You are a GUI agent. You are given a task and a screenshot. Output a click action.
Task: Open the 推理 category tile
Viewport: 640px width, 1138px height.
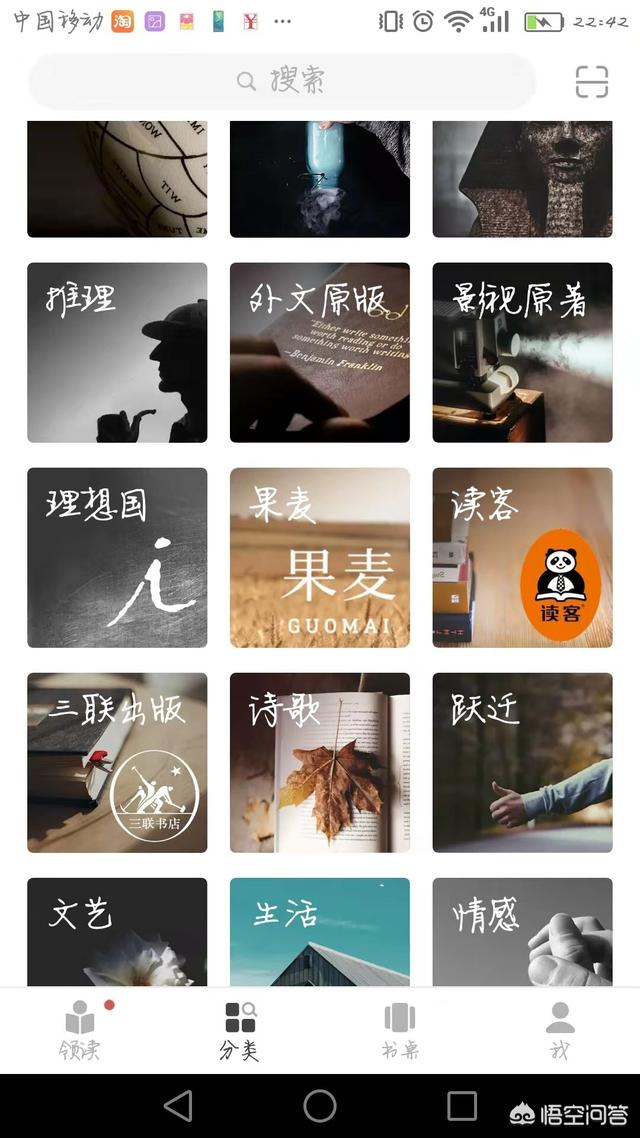pyautogui.click(x=117, y=352)
